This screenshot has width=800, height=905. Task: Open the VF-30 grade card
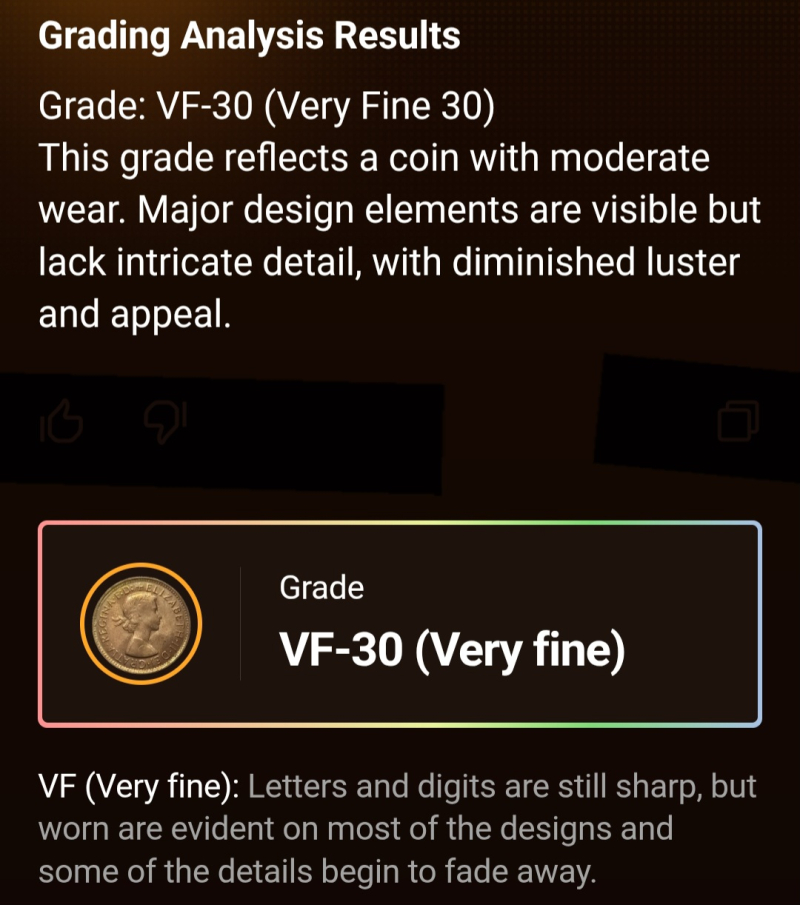pyautogui.click(x=400, y=624)
